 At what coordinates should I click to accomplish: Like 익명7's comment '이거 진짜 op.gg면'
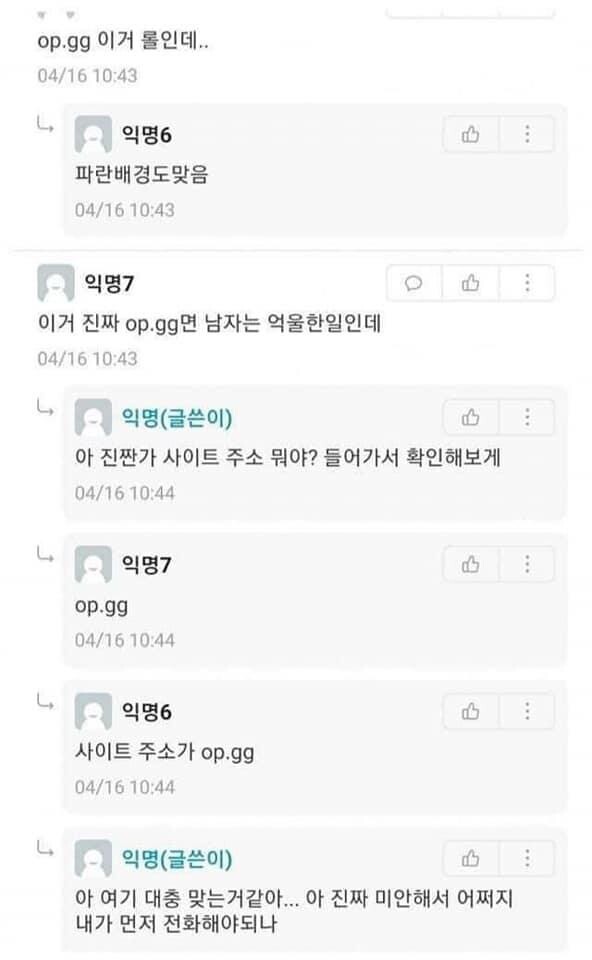(470, 283)
